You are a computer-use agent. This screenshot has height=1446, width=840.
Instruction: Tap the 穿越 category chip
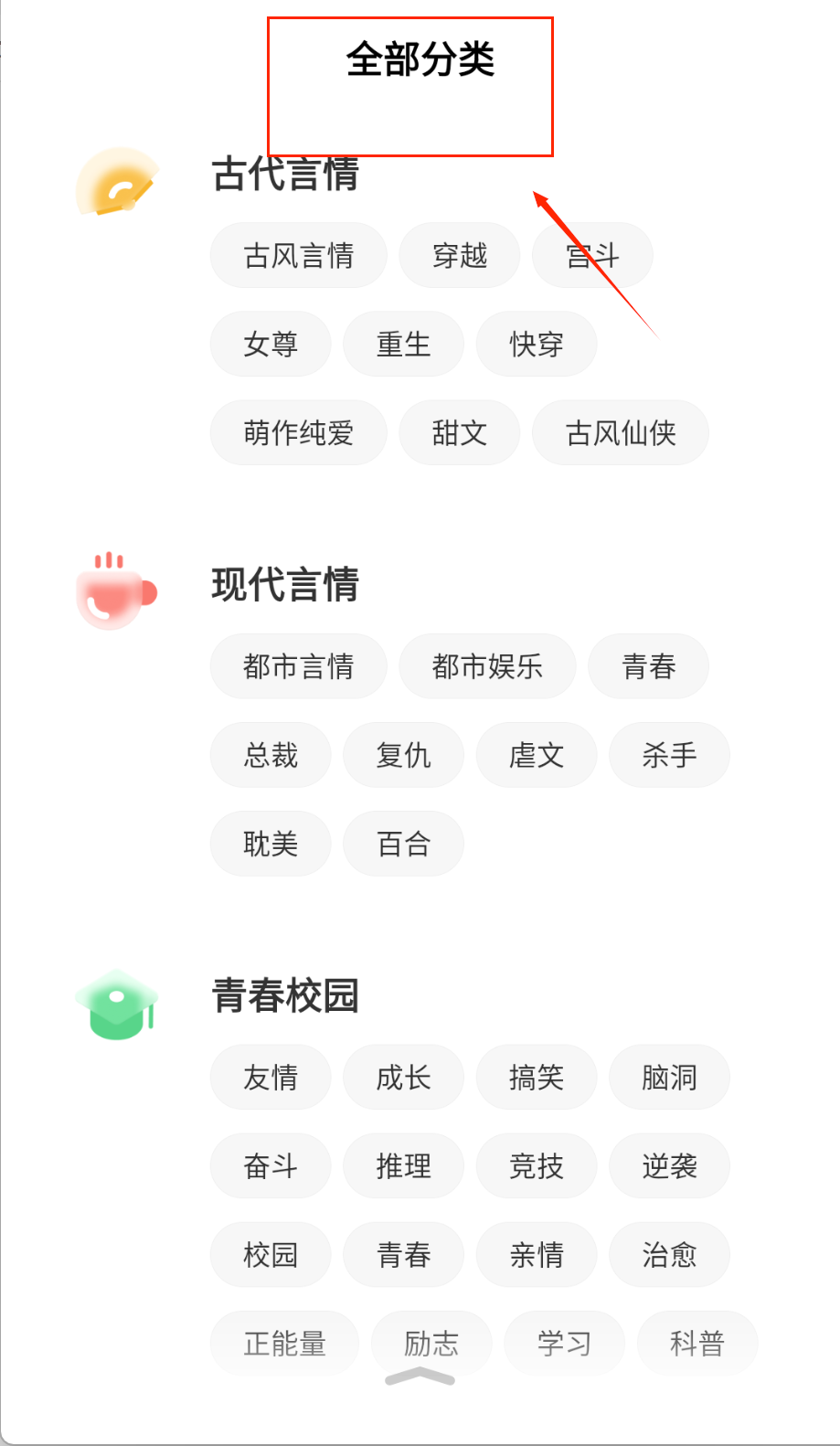[x=460, y=256]
